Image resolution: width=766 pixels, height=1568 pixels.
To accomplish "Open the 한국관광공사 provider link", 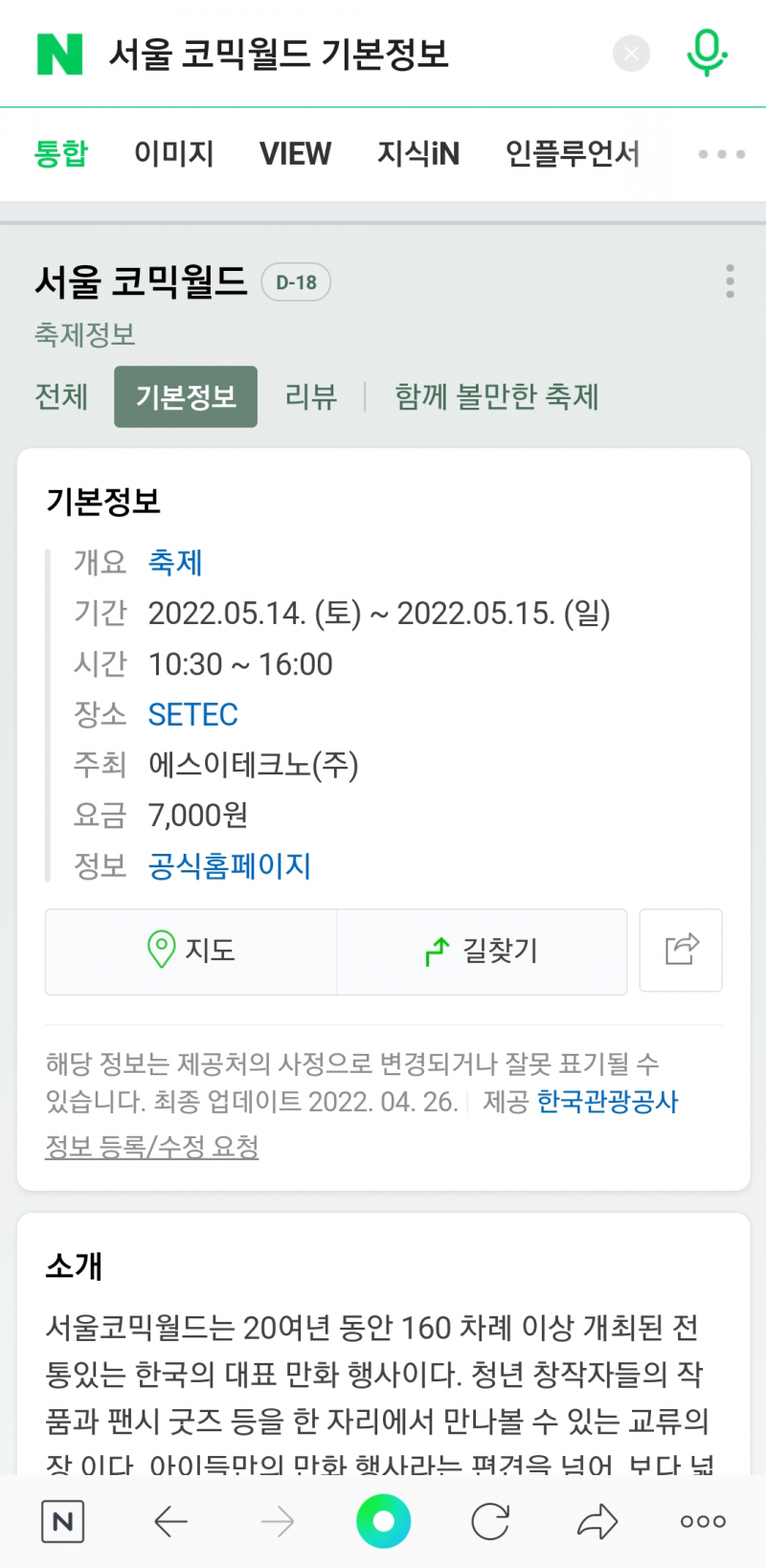I will coord(607,1102).
